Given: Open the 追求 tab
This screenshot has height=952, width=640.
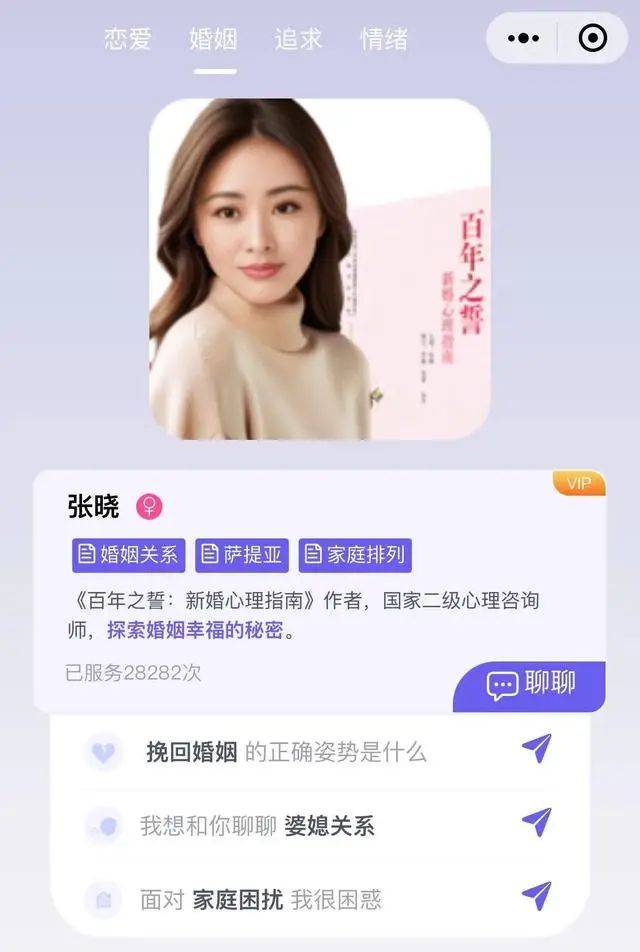Looking at the screenshot, I should click(299, 39).
